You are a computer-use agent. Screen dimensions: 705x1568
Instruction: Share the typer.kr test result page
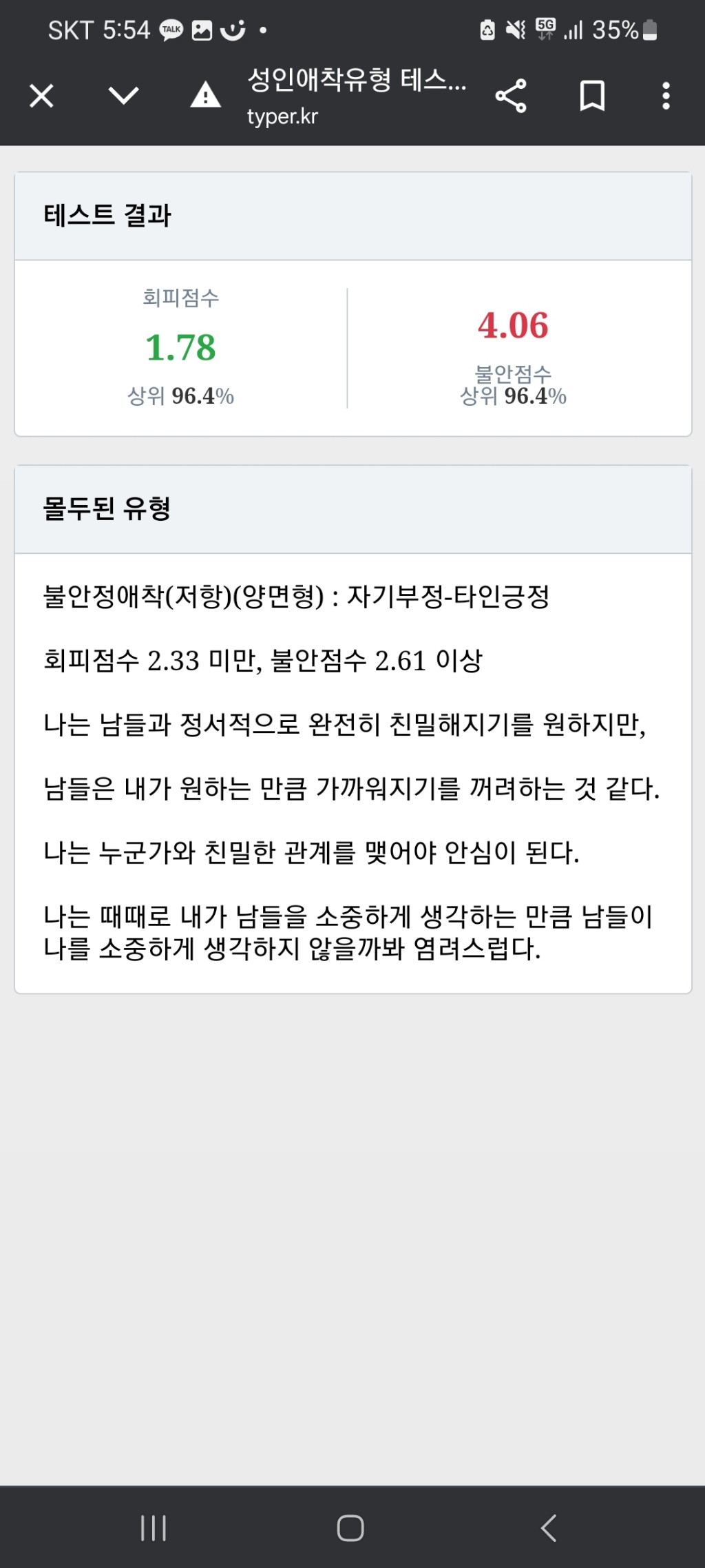pyautogui.click(x=511, y=96)
